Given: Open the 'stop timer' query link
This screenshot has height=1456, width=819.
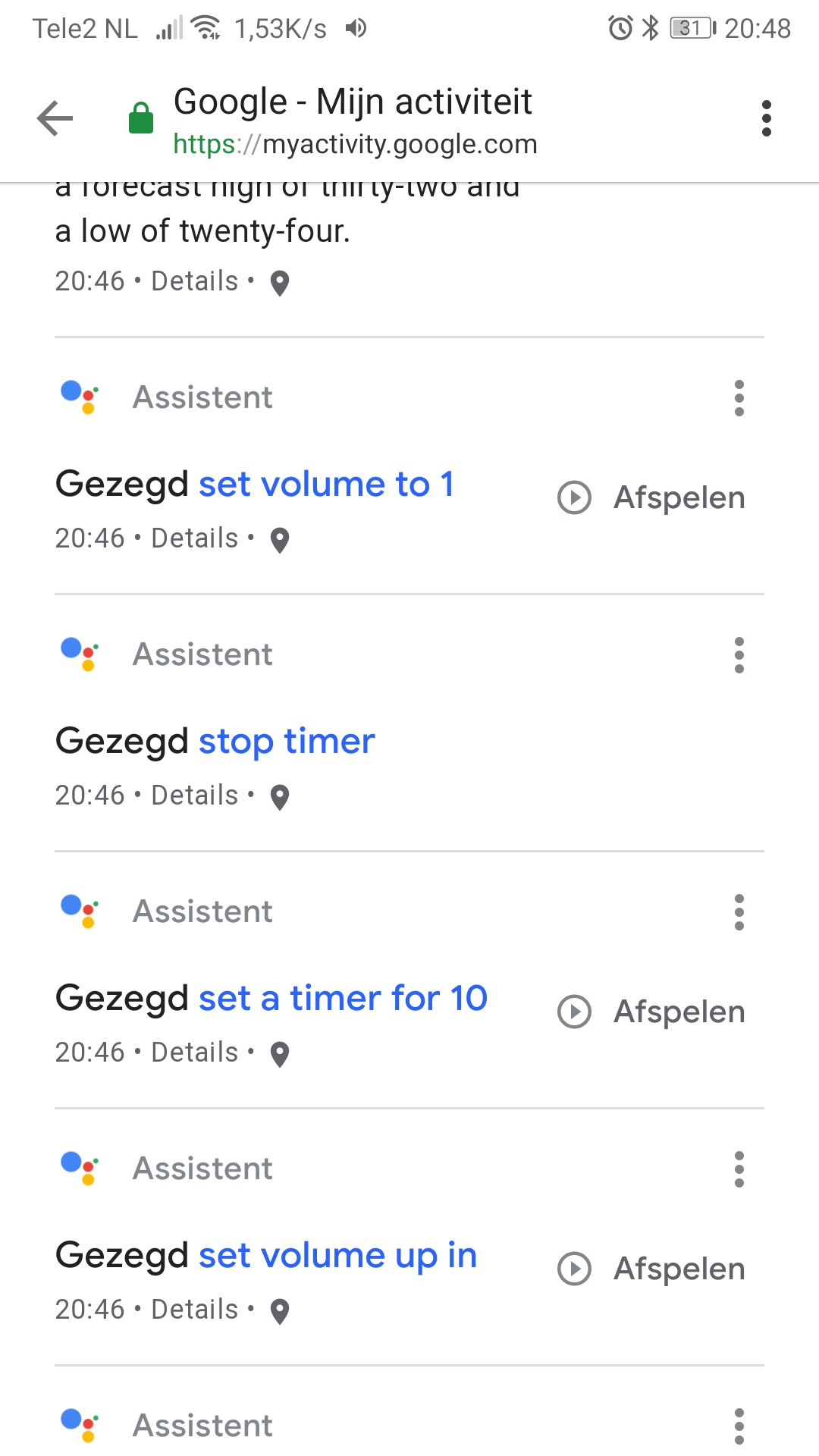Looking at the screenshot, I should click(287, 742).
